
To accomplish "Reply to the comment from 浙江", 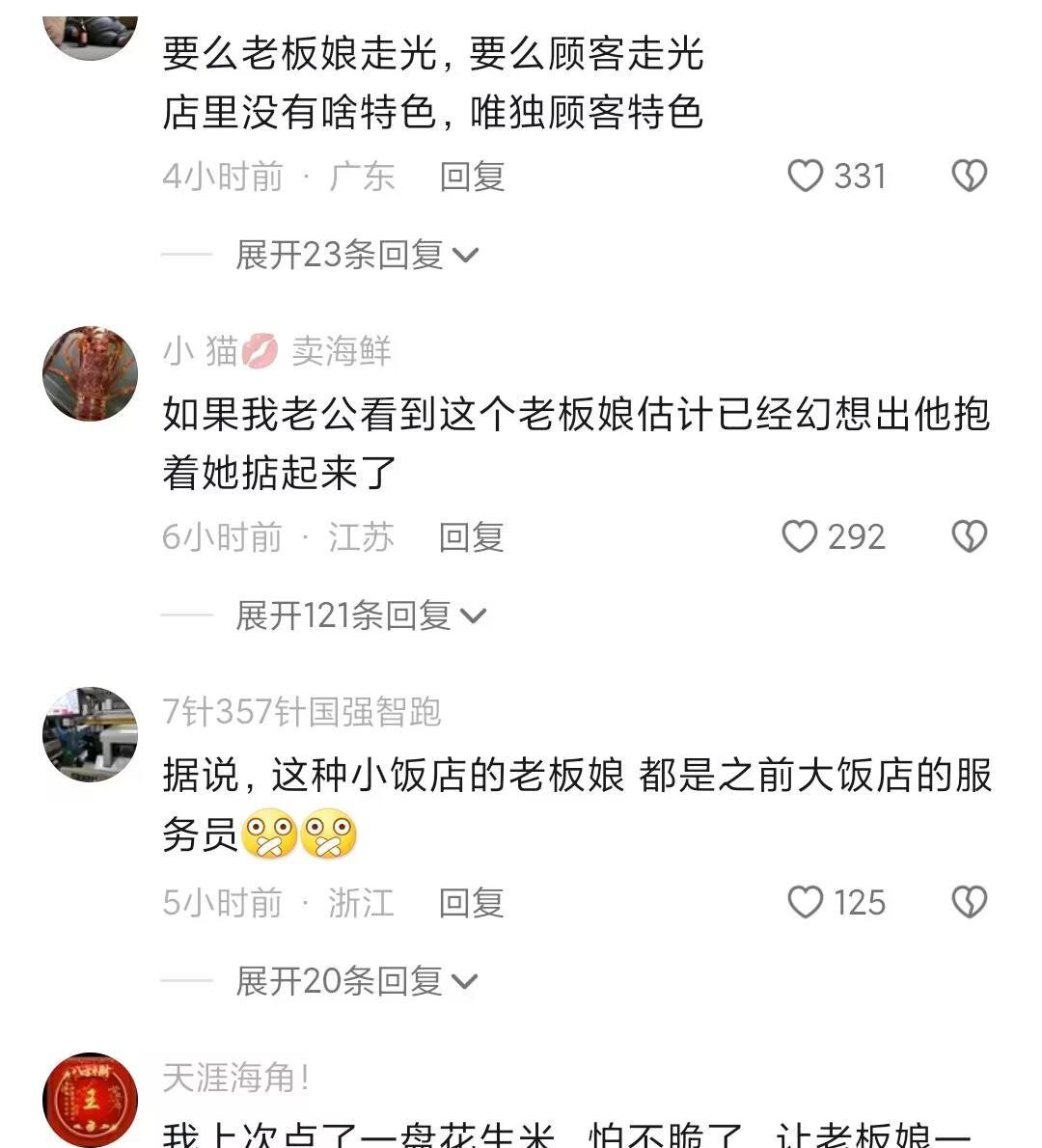I will coord(472,903).
